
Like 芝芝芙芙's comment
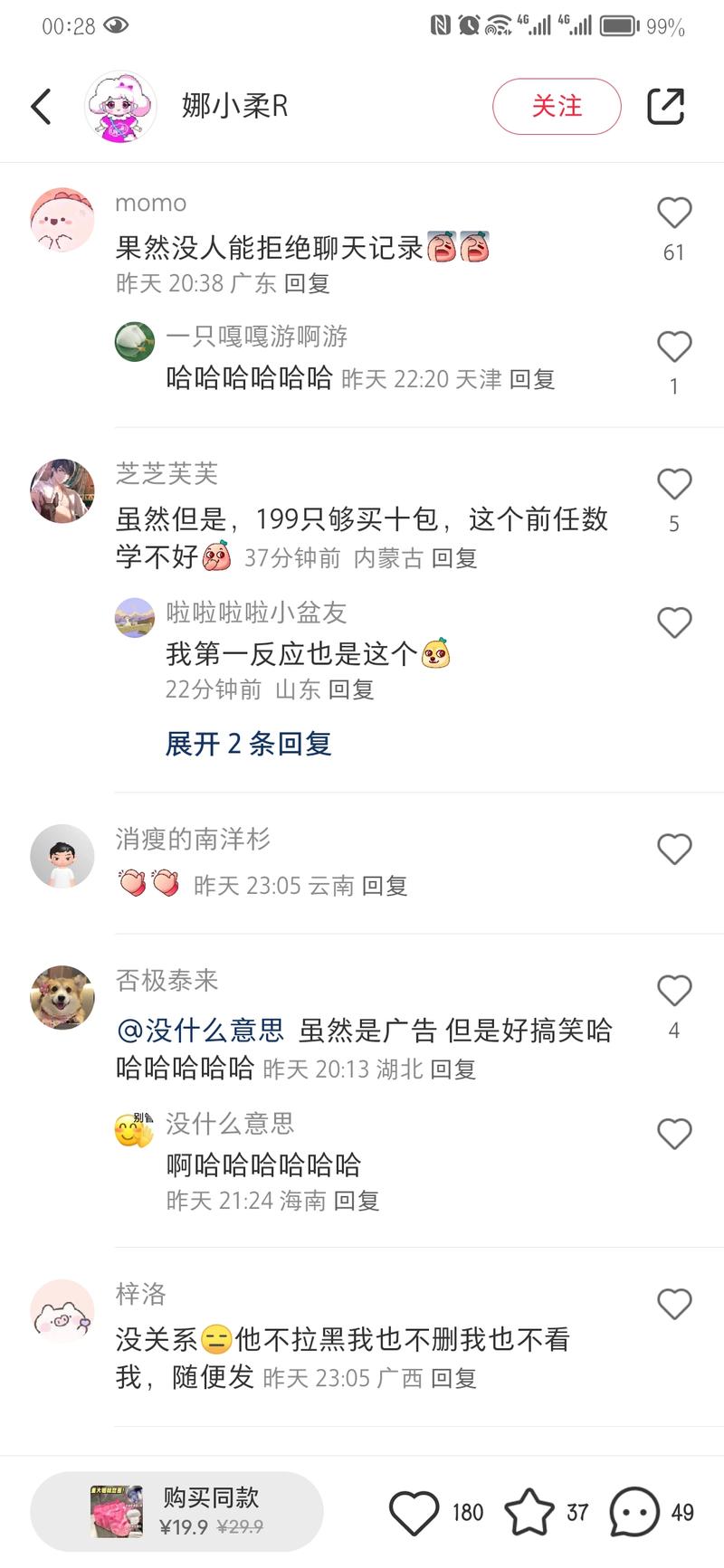coord(673,485)
